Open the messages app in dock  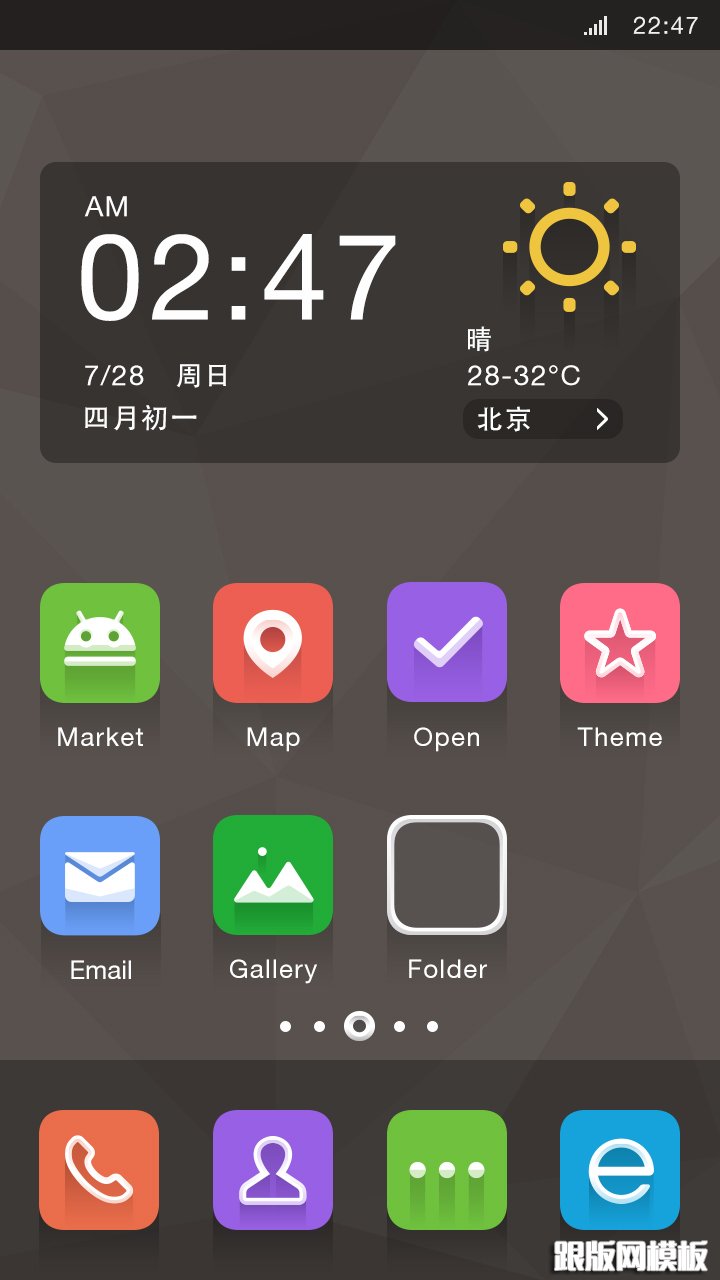(447, 1170)
